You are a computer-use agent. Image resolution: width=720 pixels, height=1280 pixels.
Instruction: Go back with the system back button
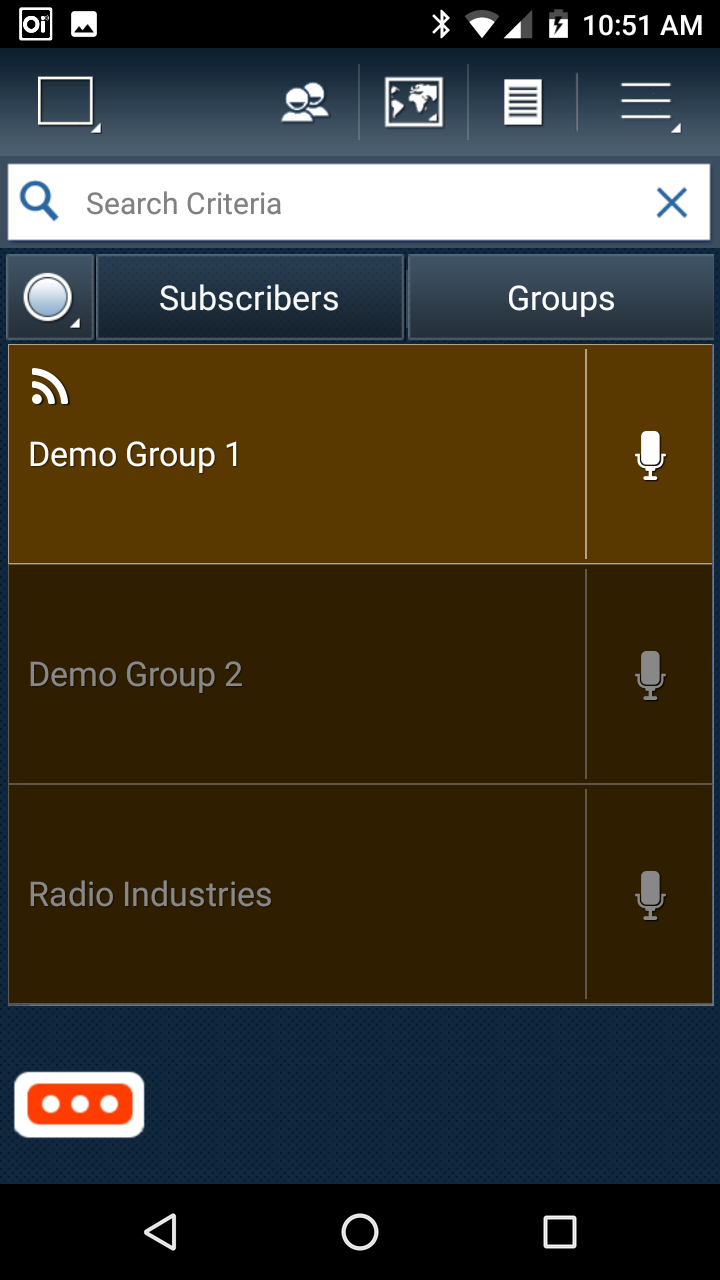tap(160, 1232)
